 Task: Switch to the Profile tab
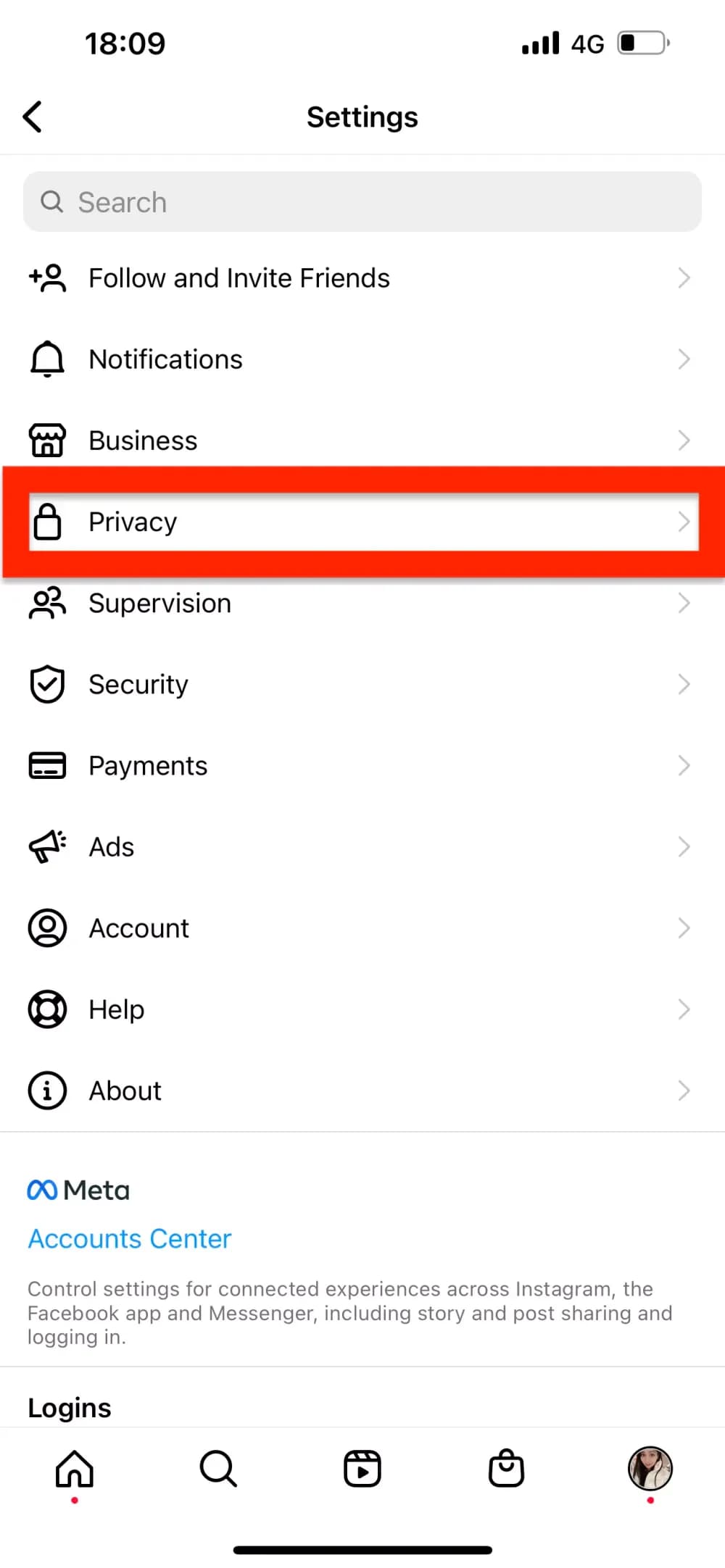(650, 1469)
